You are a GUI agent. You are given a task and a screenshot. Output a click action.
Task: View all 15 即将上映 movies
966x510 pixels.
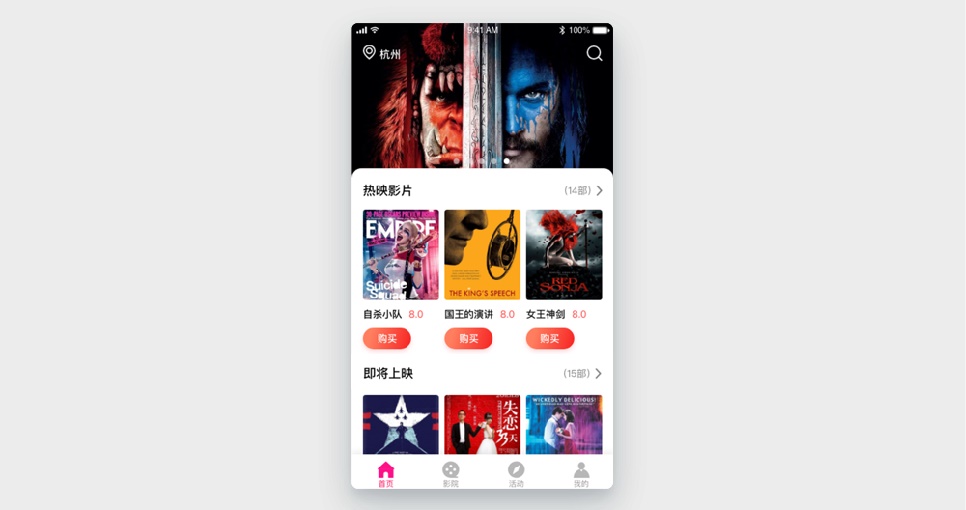[x=584, y=373]
